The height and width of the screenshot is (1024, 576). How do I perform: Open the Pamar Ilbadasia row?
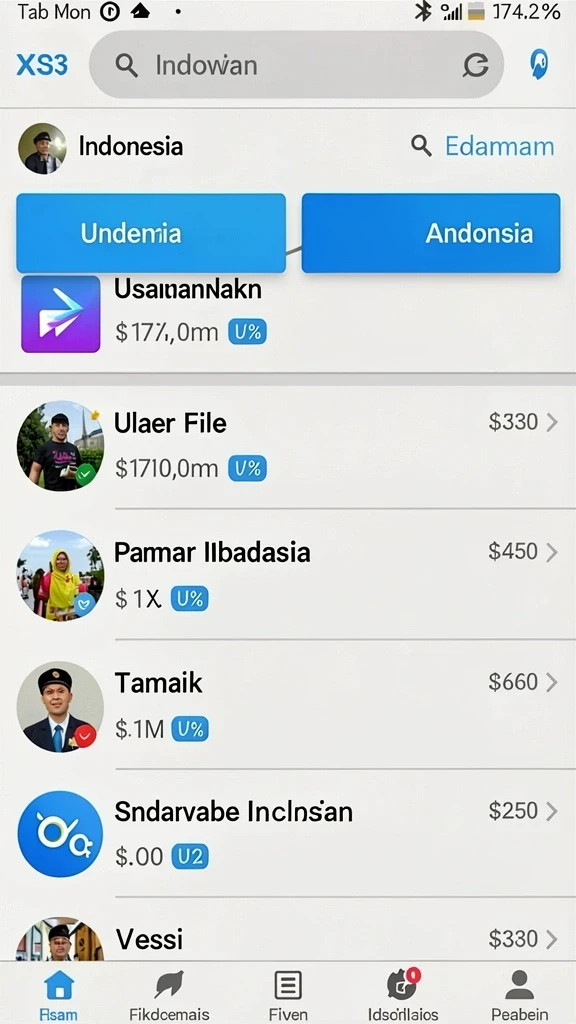[288, 575]
